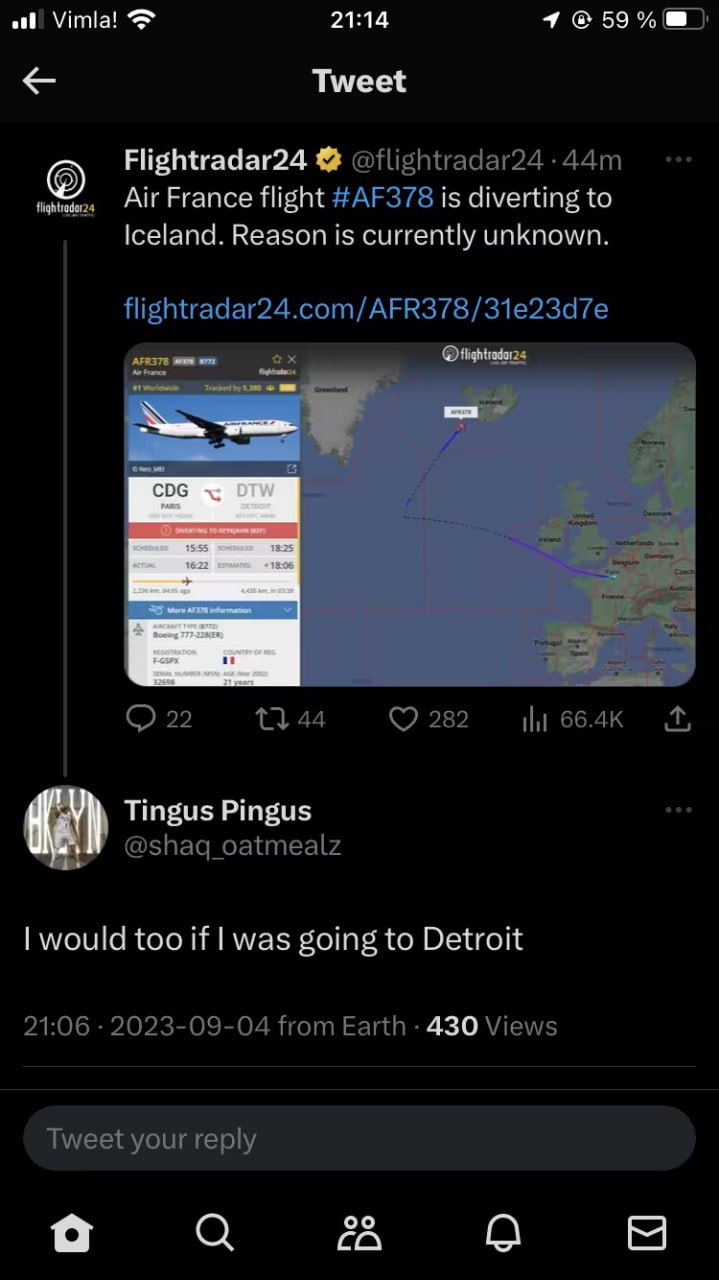Share Flightradar24's tweet
The image size is (719, 1280).
(677, 718)
